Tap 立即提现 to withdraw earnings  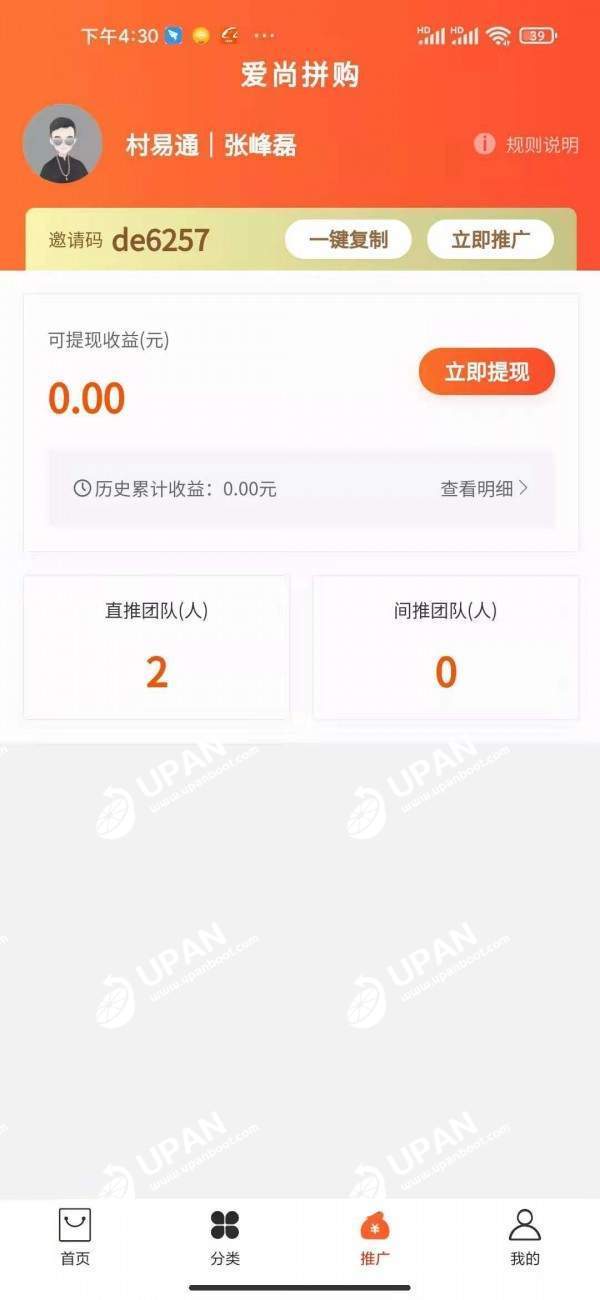pos(487,372)
